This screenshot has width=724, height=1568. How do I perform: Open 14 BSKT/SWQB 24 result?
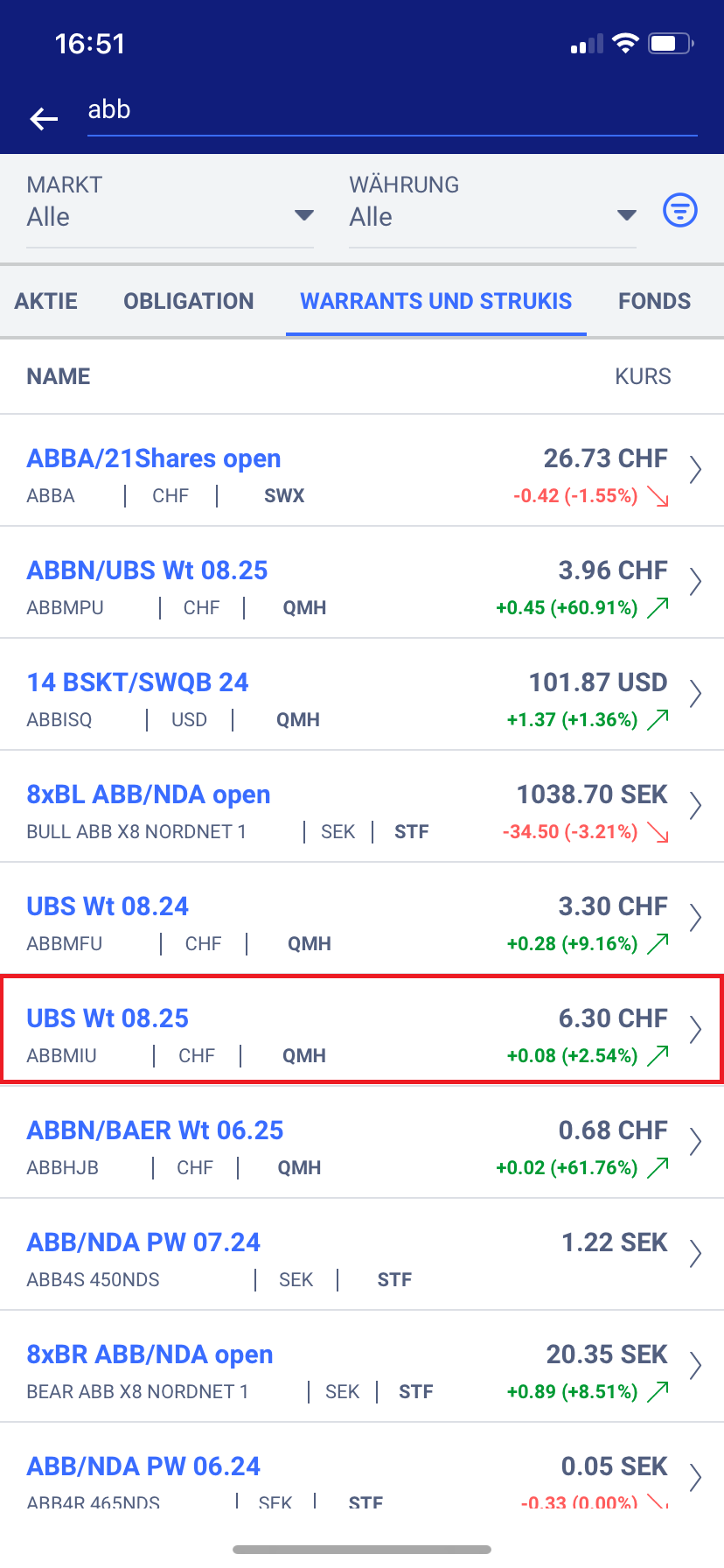tap(362, 695)
